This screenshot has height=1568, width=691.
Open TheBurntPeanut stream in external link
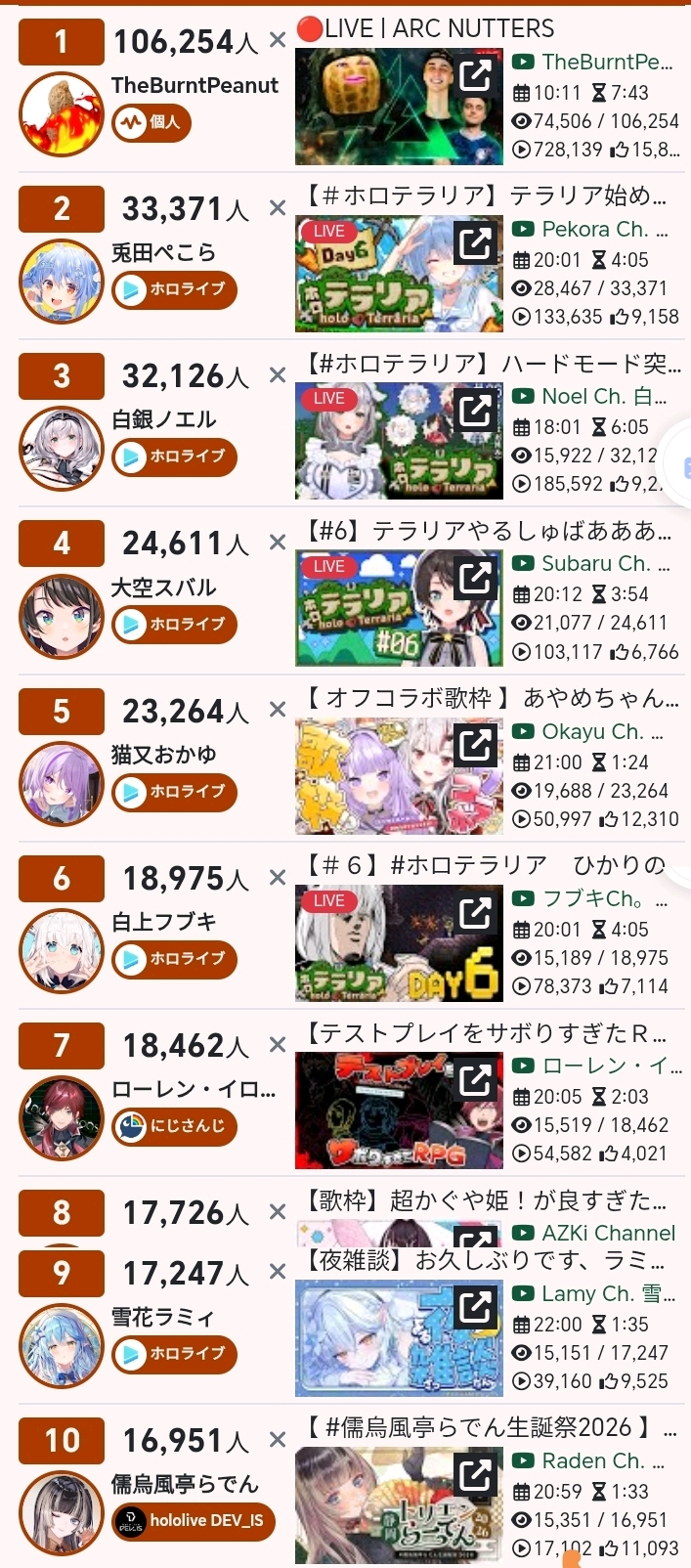pos(475,75)
